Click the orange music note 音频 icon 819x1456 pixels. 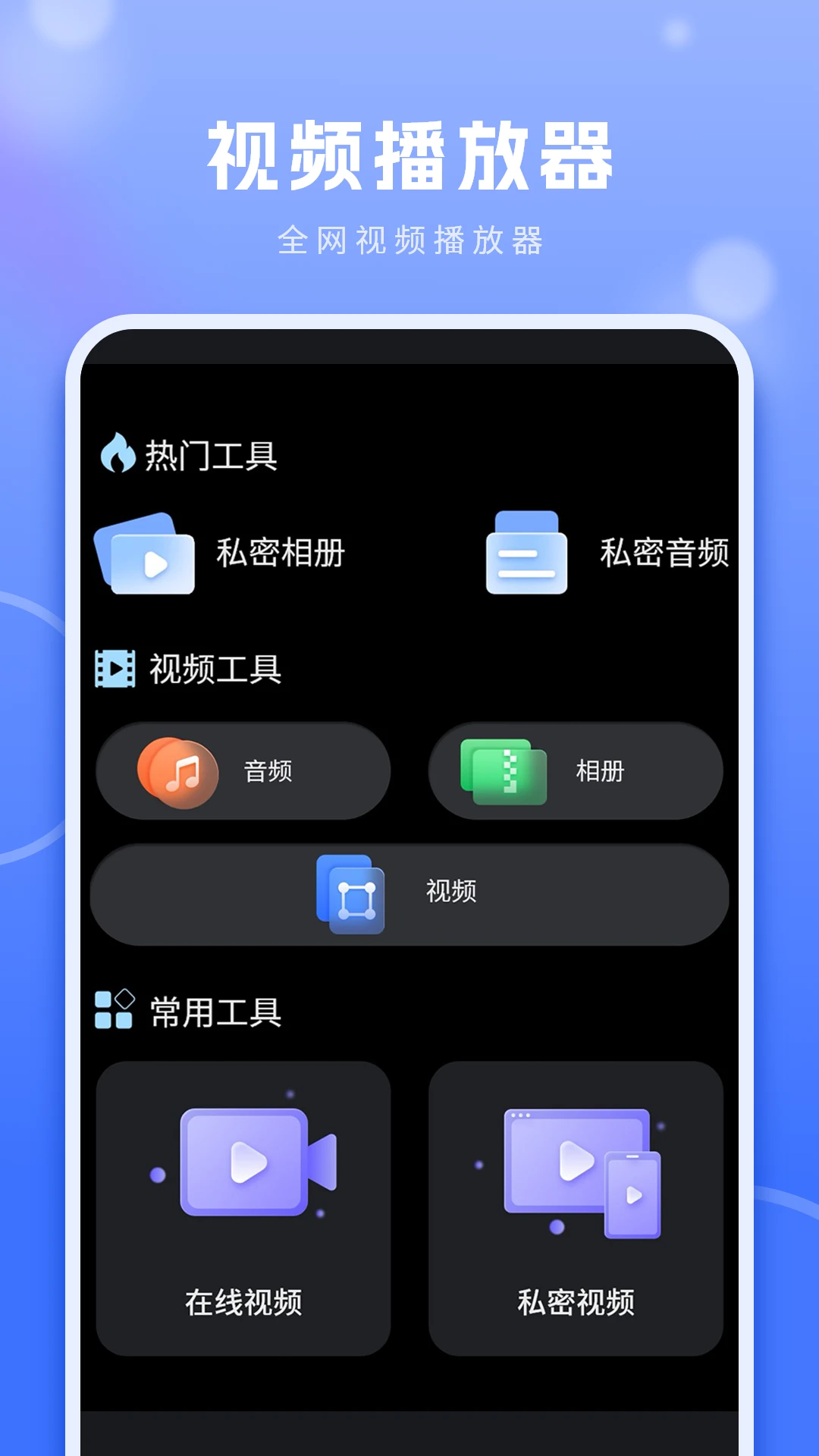[x=180, y=771]
